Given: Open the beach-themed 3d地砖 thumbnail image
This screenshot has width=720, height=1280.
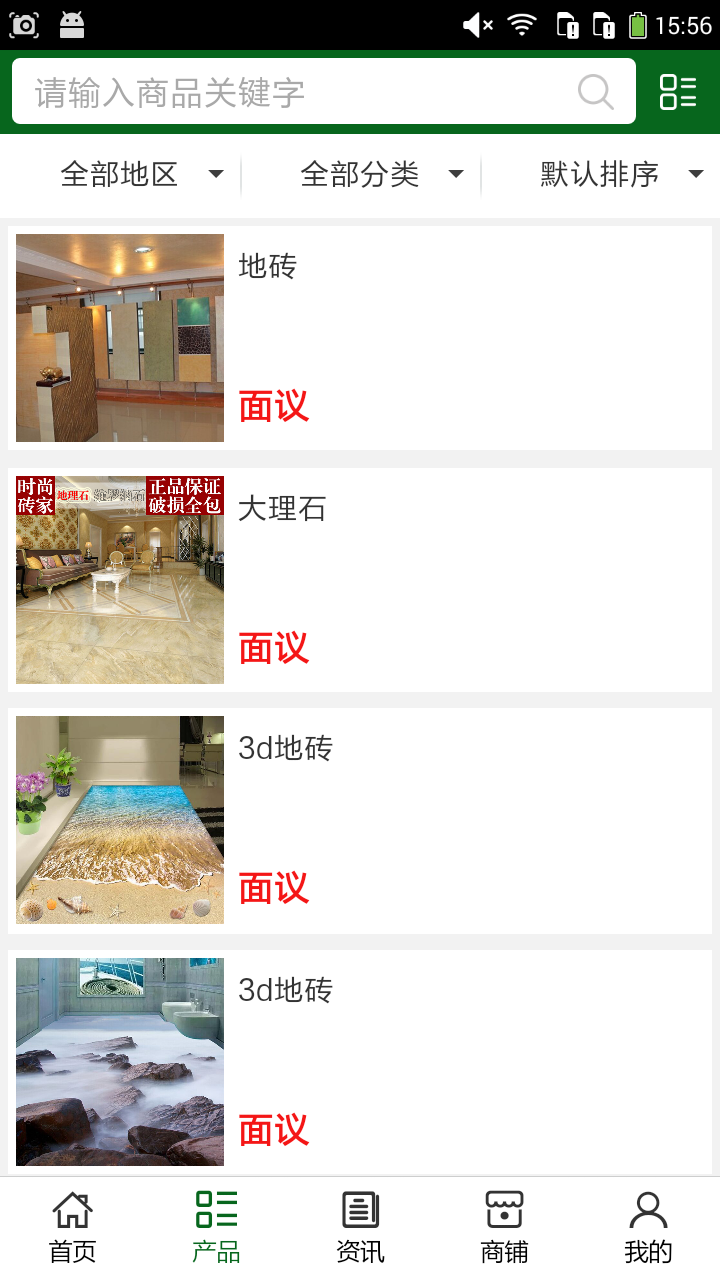Looking at the screenshot, I should point(119,820).
